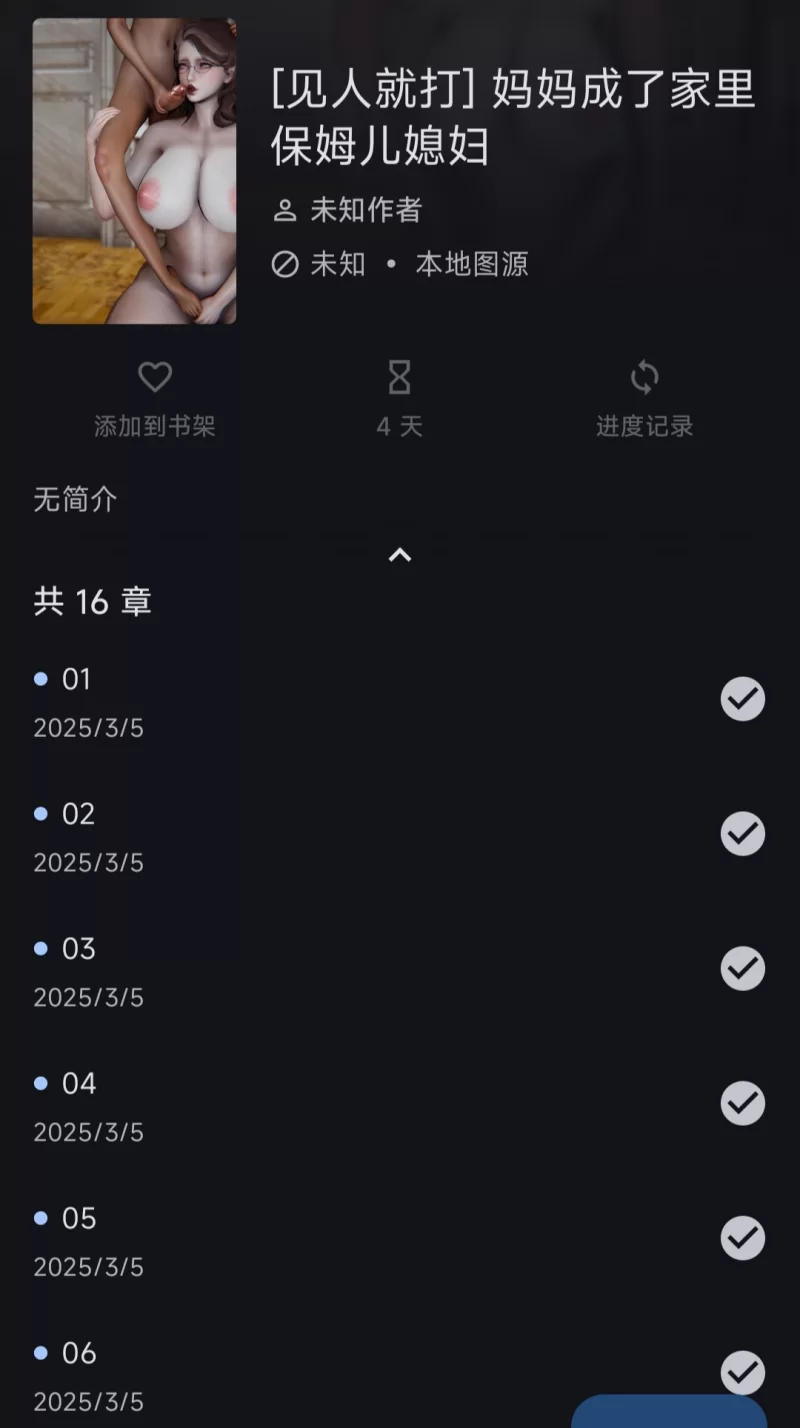The image size is (800, 1428).
Task: Open chapter 03
Action: pyautogui.click(x=300, y=971)
